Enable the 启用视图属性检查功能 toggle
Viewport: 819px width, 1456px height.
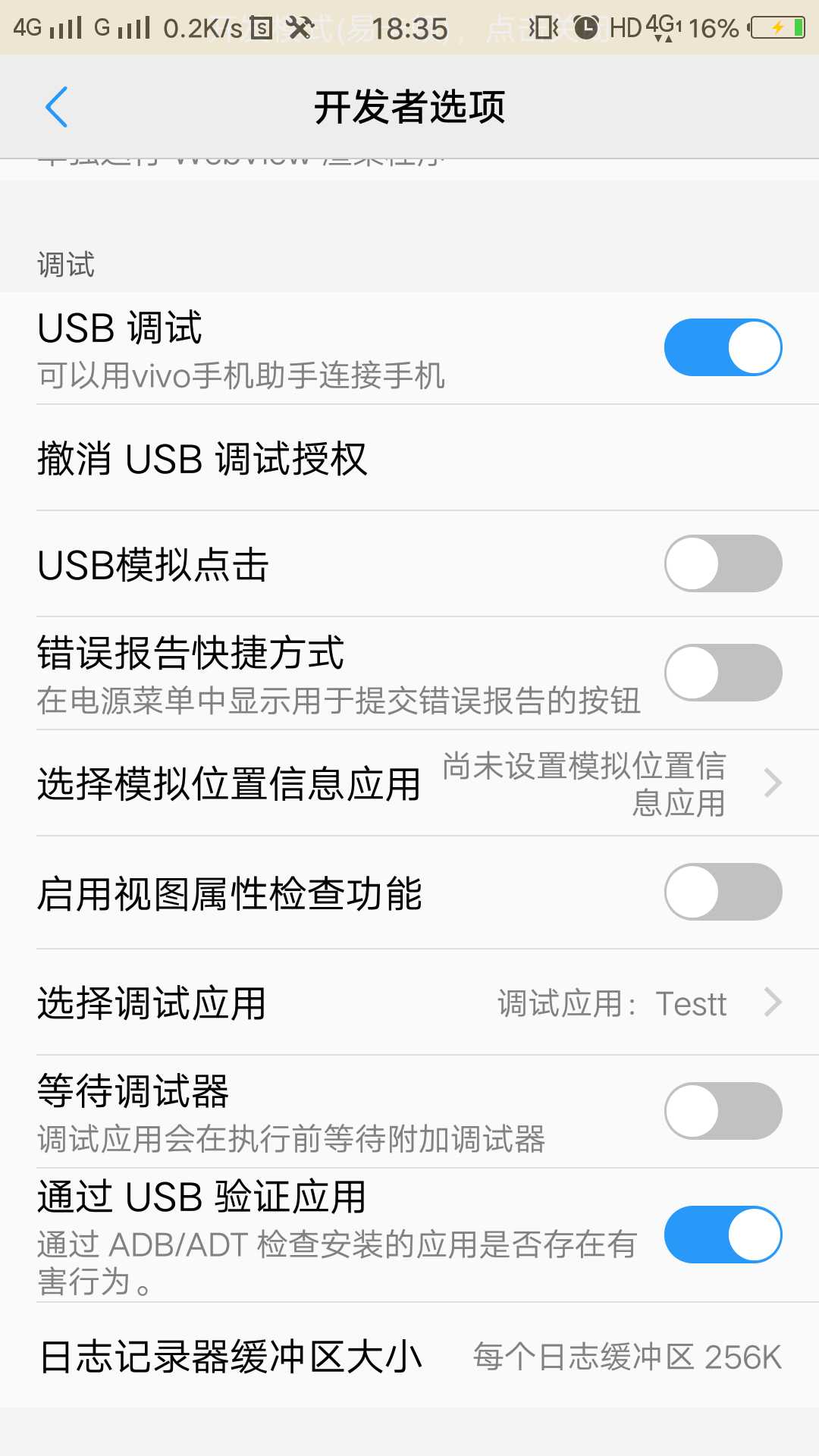(723, 893)
